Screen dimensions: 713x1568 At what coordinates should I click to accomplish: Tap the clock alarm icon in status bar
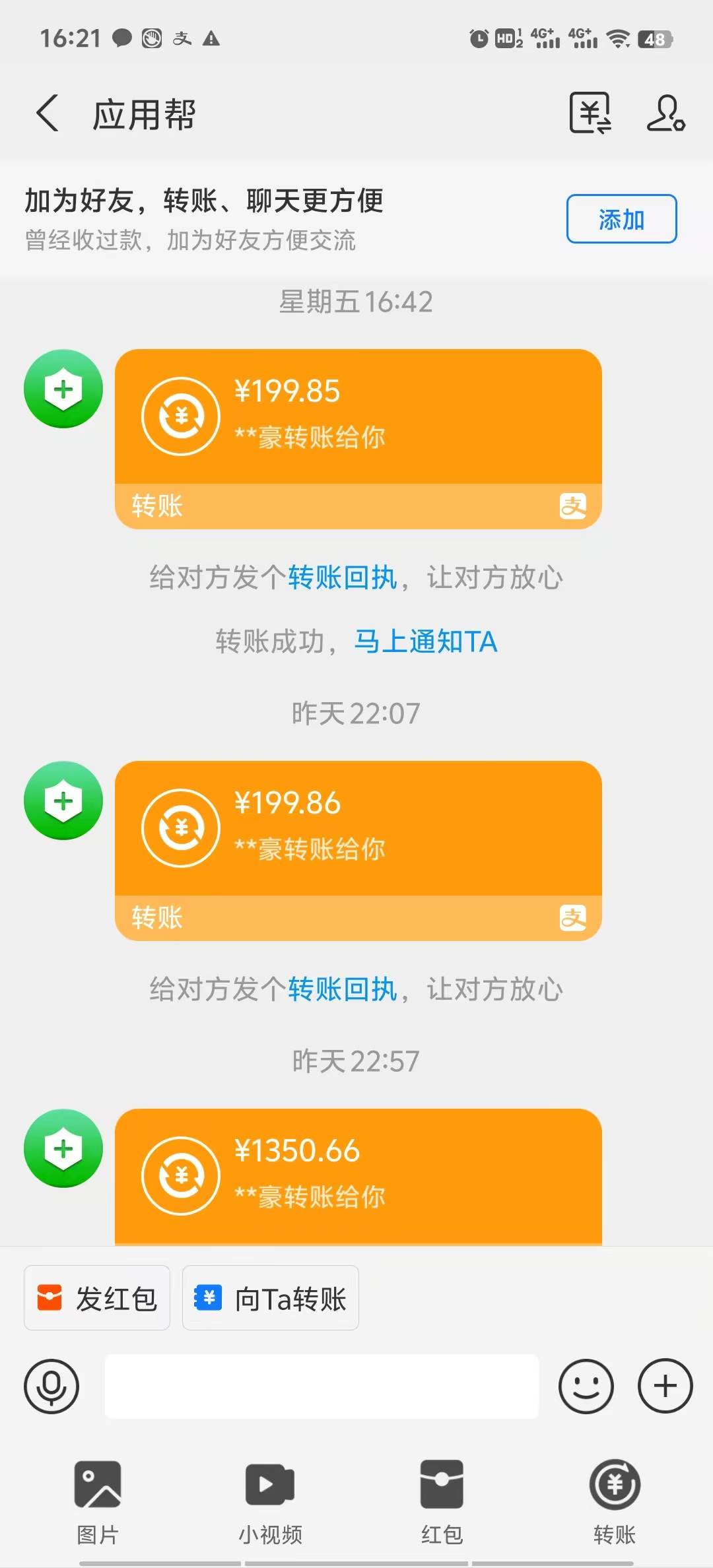pos(477,38)
